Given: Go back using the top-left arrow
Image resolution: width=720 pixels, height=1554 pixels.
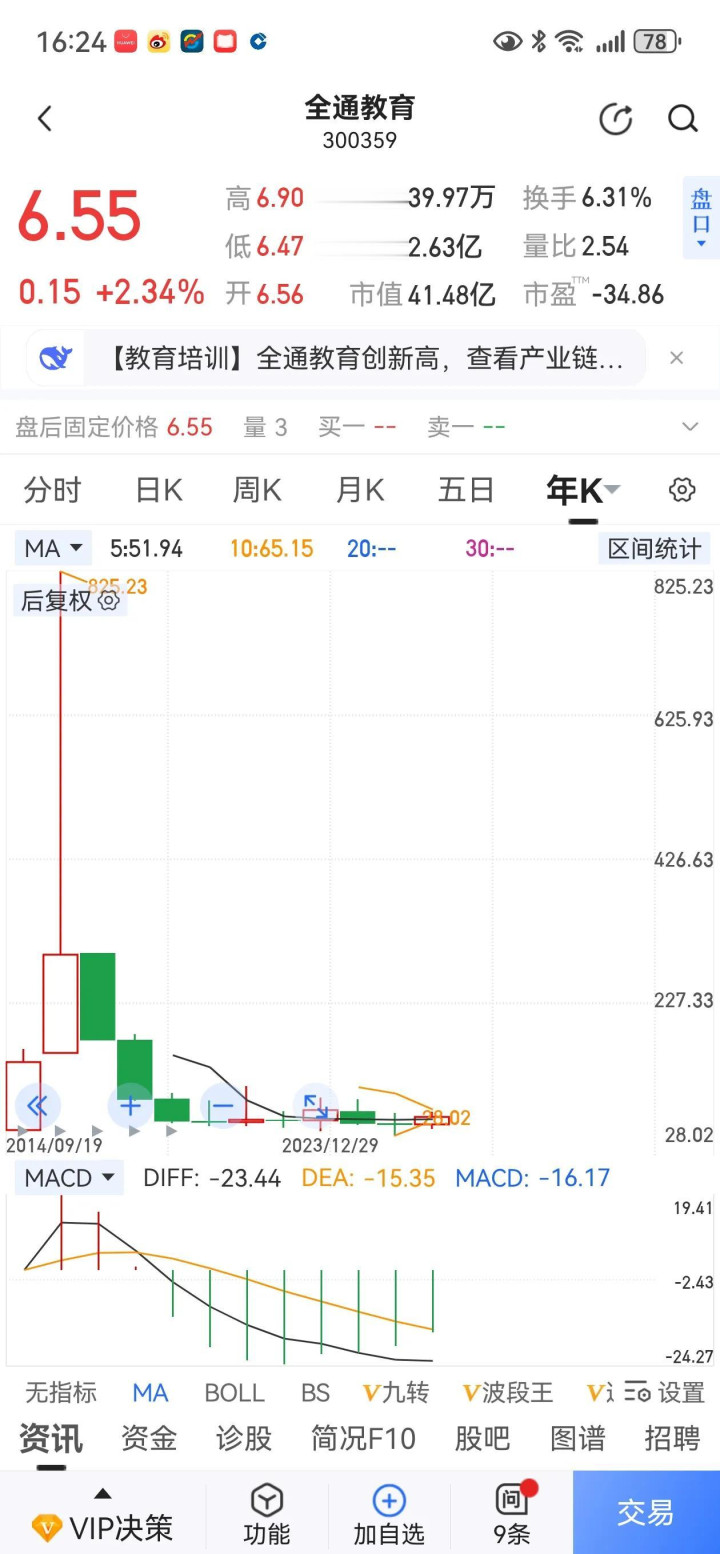Looking at the screenshot, I should tap(44, 119).
